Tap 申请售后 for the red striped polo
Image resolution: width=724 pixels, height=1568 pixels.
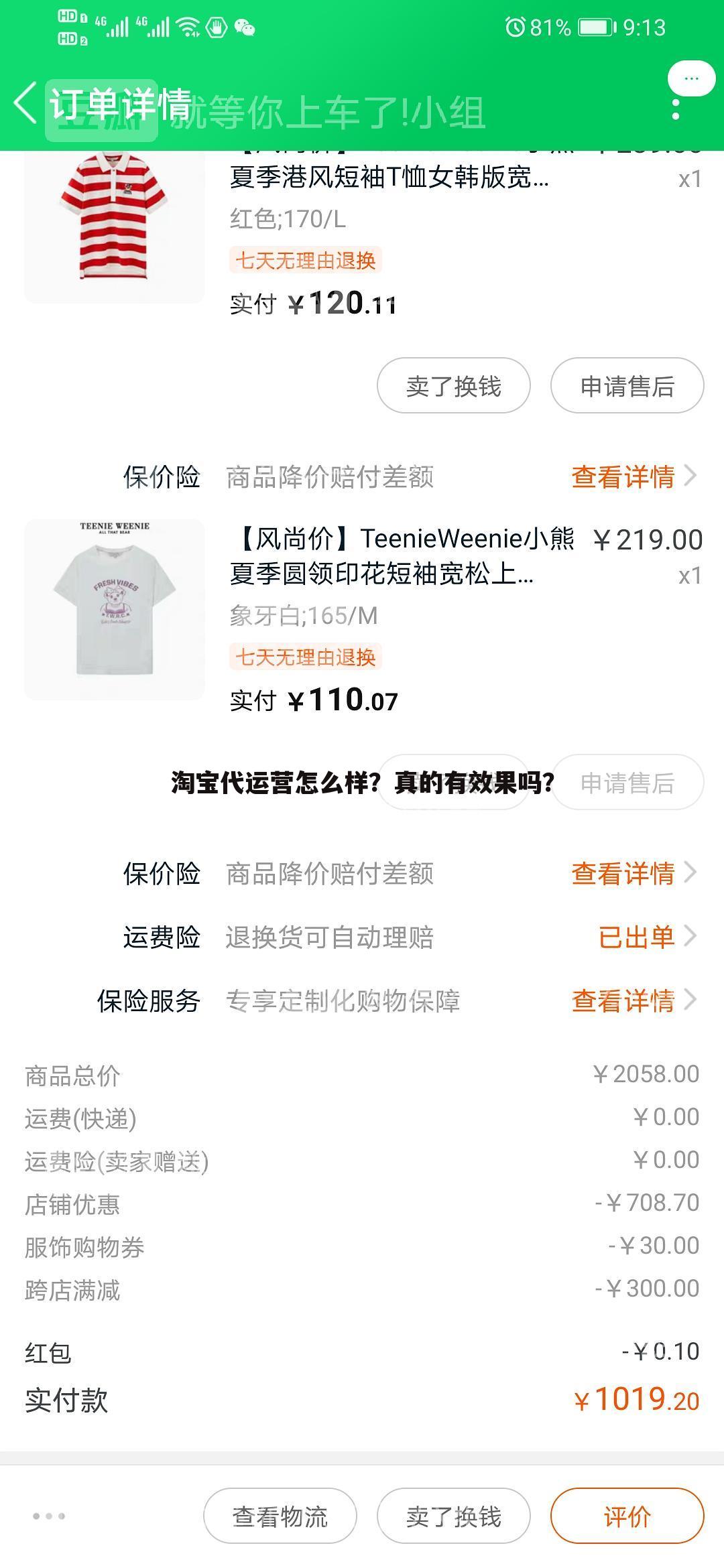(627, 386)
